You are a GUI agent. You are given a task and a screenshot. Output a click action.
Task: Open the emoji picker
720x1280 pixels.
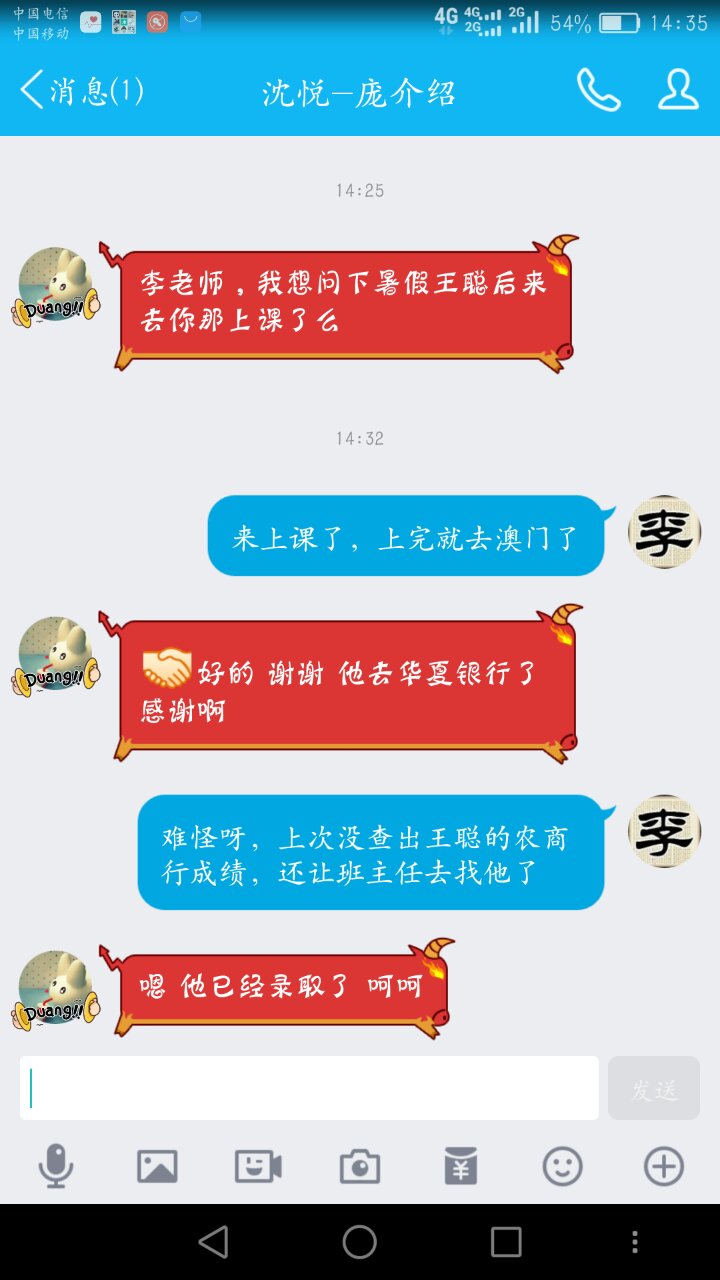click(562, 1166)
